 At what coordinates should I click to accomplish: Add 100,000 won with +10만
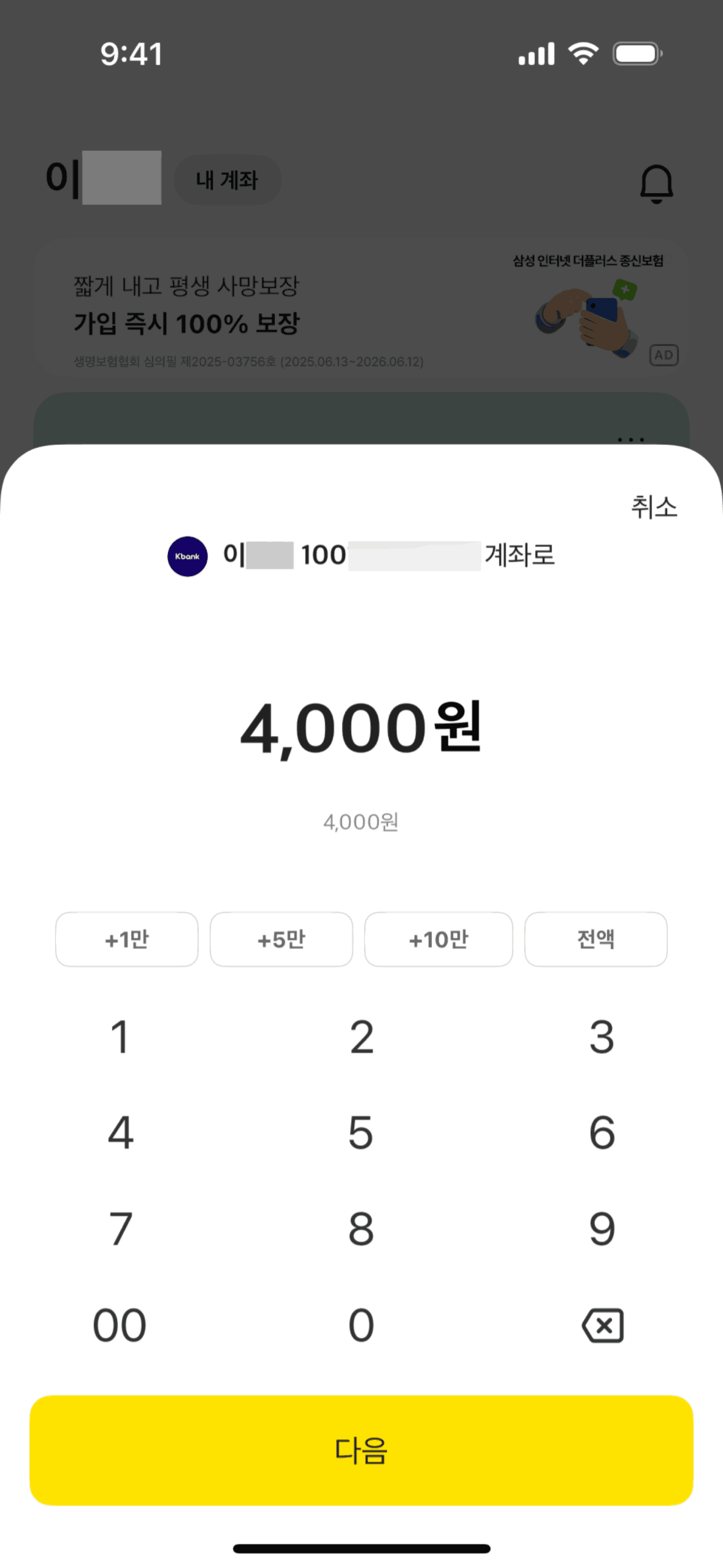coord(438,939)
